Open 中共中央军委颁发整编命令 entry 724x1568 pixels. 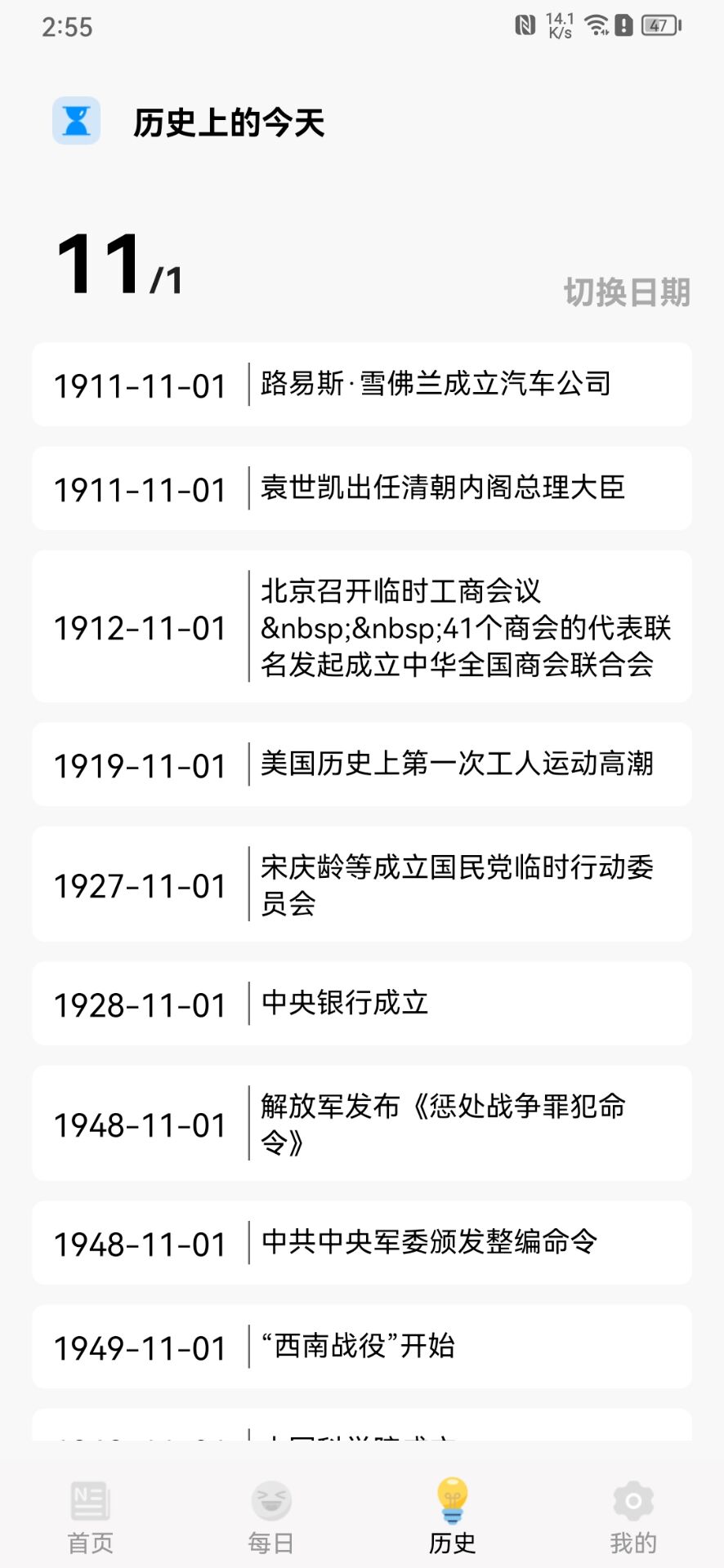tap(362, 1242)
